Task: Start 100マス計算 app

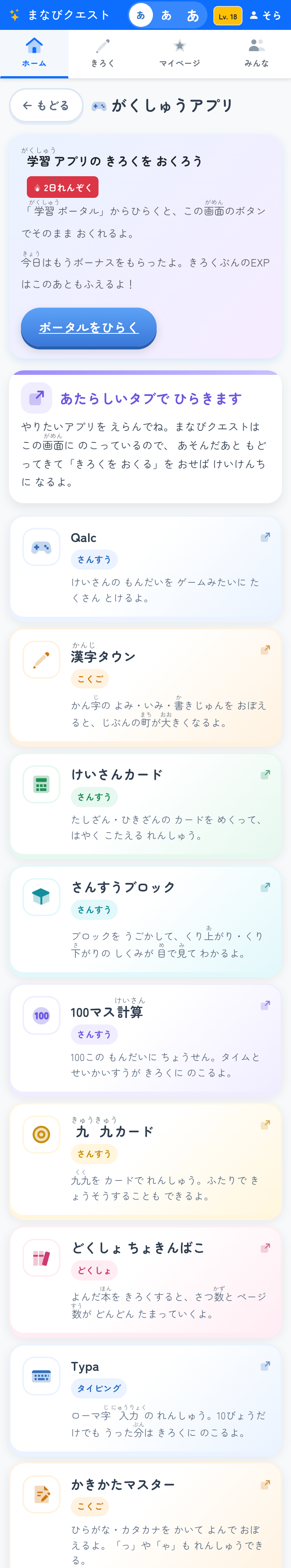Action: tap(145, 1039)
